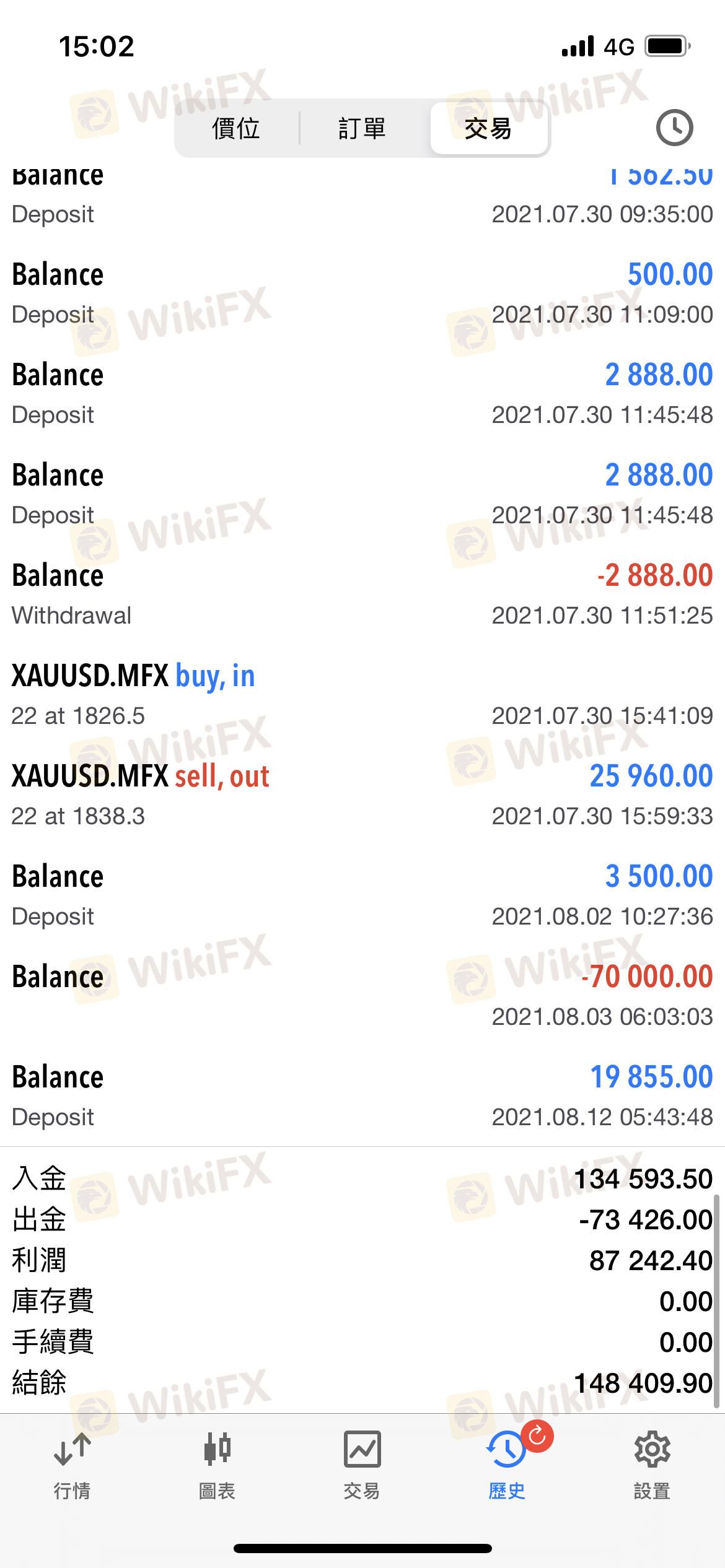Open the 行情 quotes tab
The width and height of the screenshot is (725, 1568).
point(72,1465)
